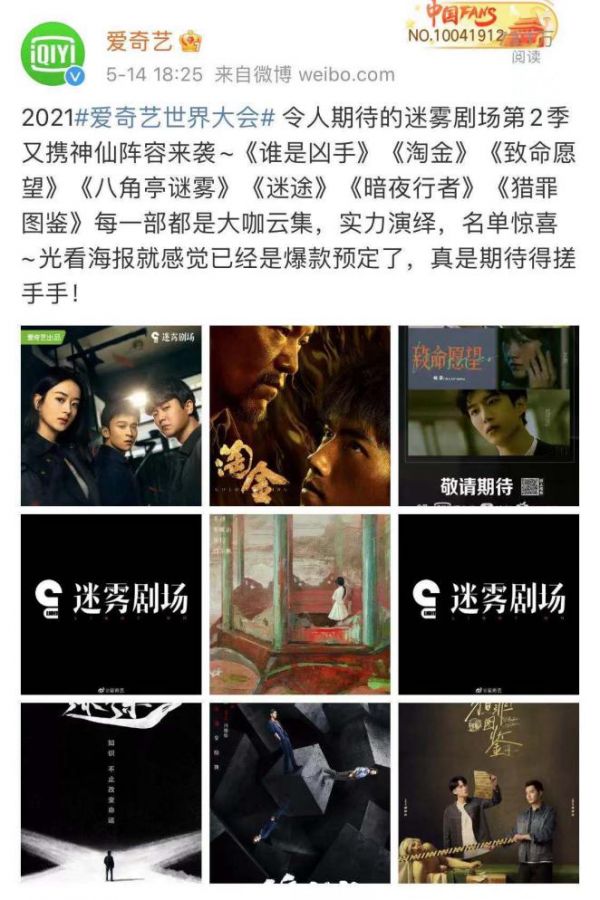Open the 淘金 poster image
The width and height of the screenshot is (600, 900).
coord(300,416)
